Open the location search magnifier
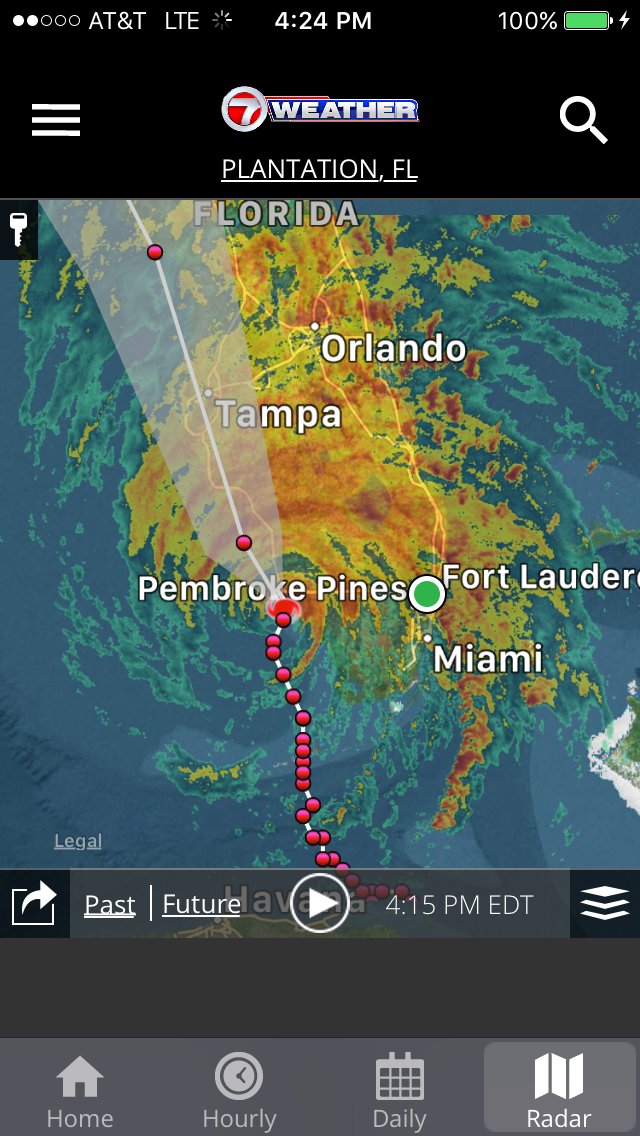Viewport: 640px width, 1136px height. 583,120
